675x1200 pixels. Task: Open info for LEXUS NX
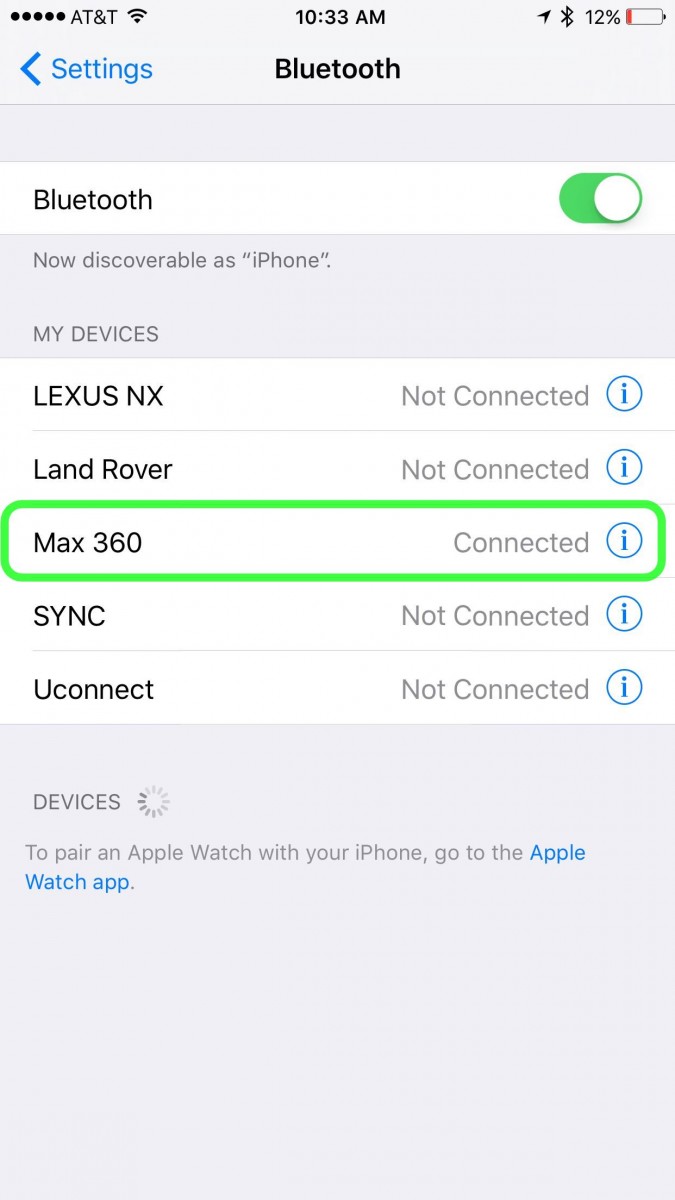(x=624, y=395)
